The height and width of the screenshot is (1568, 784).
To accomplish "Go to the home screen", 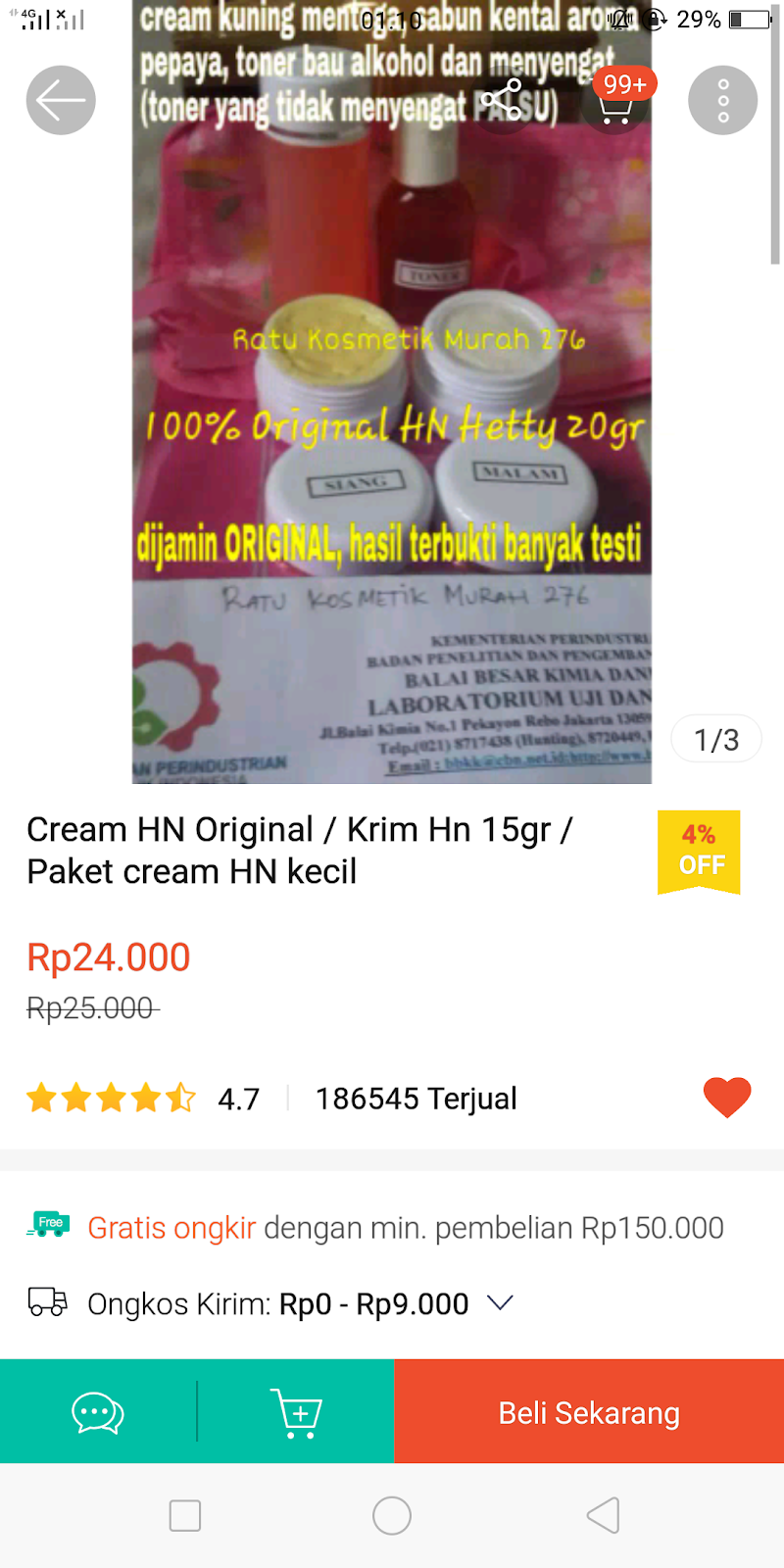I will pyautogui.click(x=392, y=1515).
